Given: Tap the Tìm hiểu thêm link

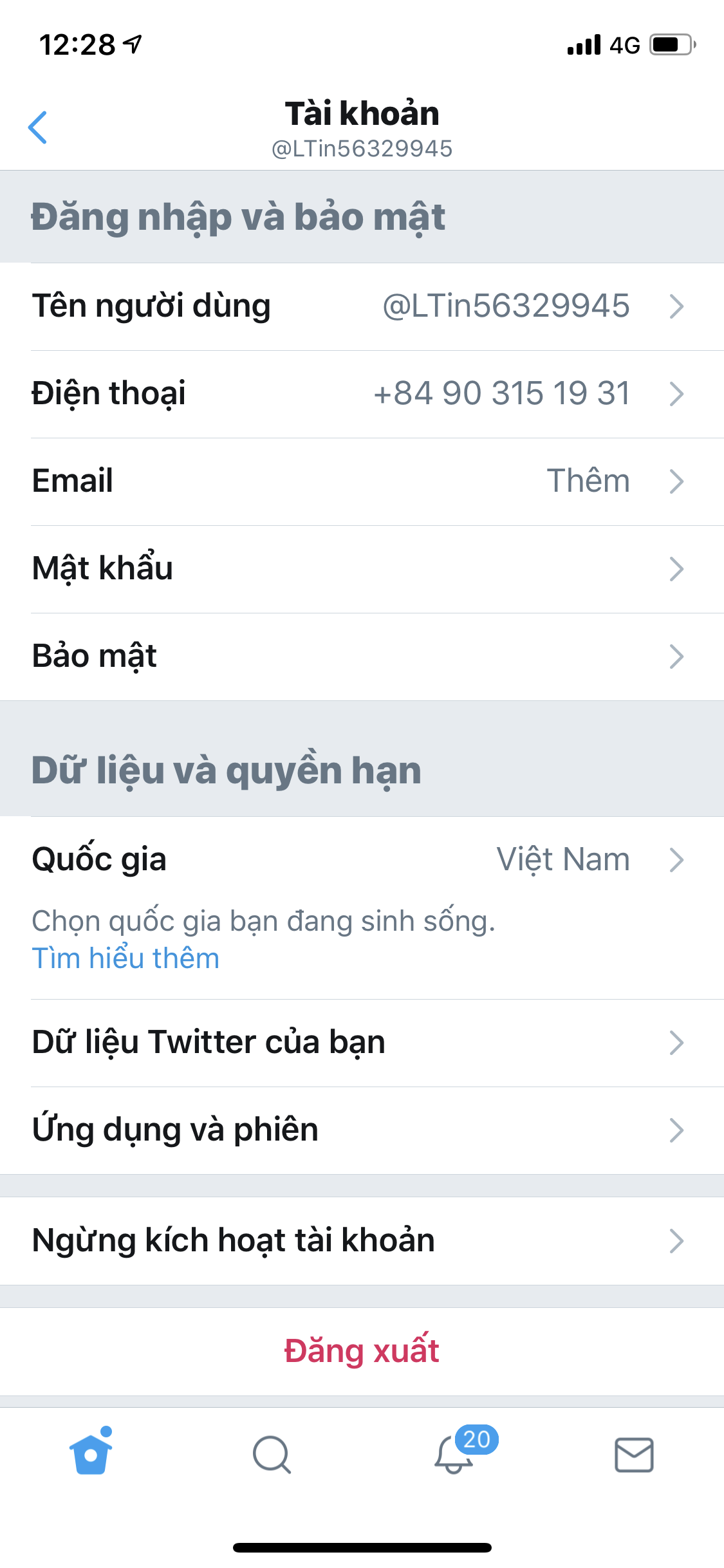Looking at the screenshot, I should click(126, 958).
